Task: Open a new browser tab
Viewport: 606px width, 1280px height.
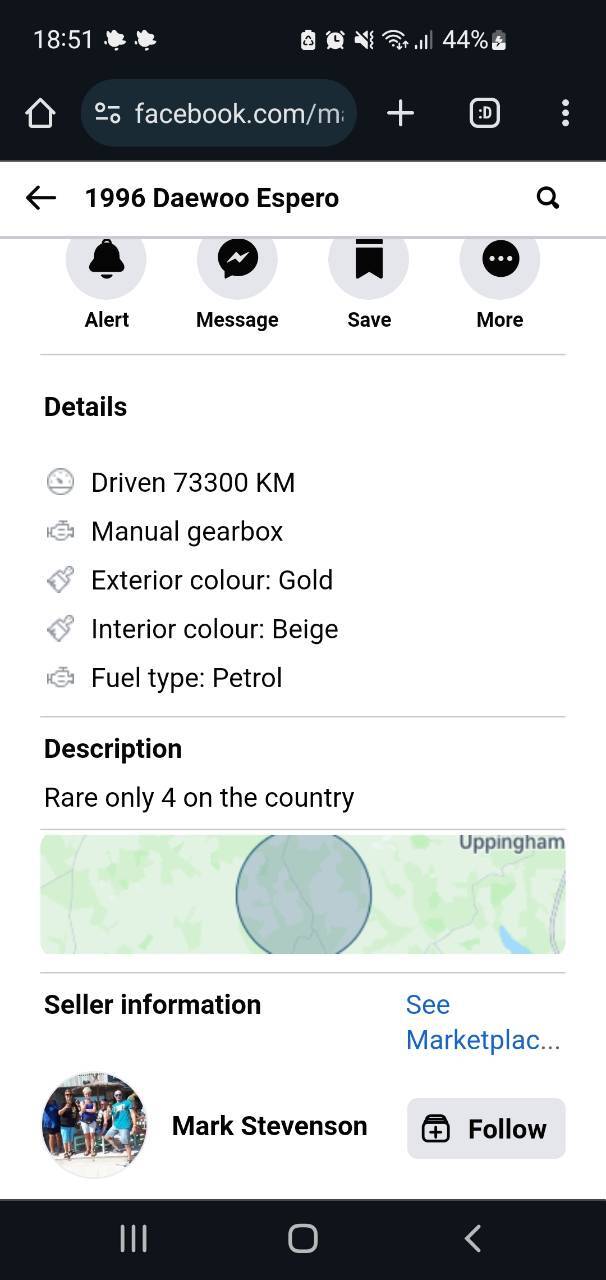Action: (400, 113)
